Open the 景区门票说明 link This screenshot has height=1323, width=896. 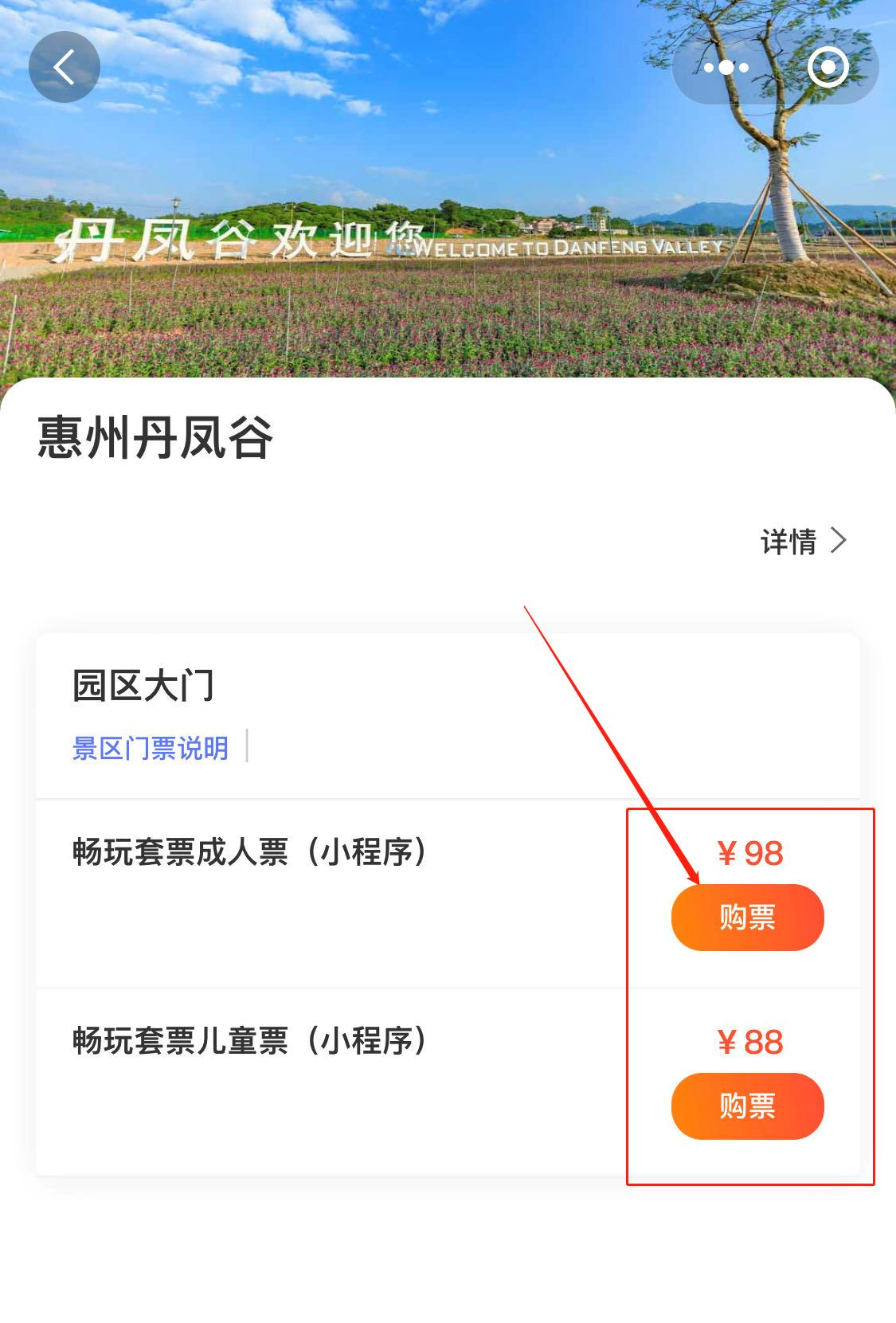[151, 748]
